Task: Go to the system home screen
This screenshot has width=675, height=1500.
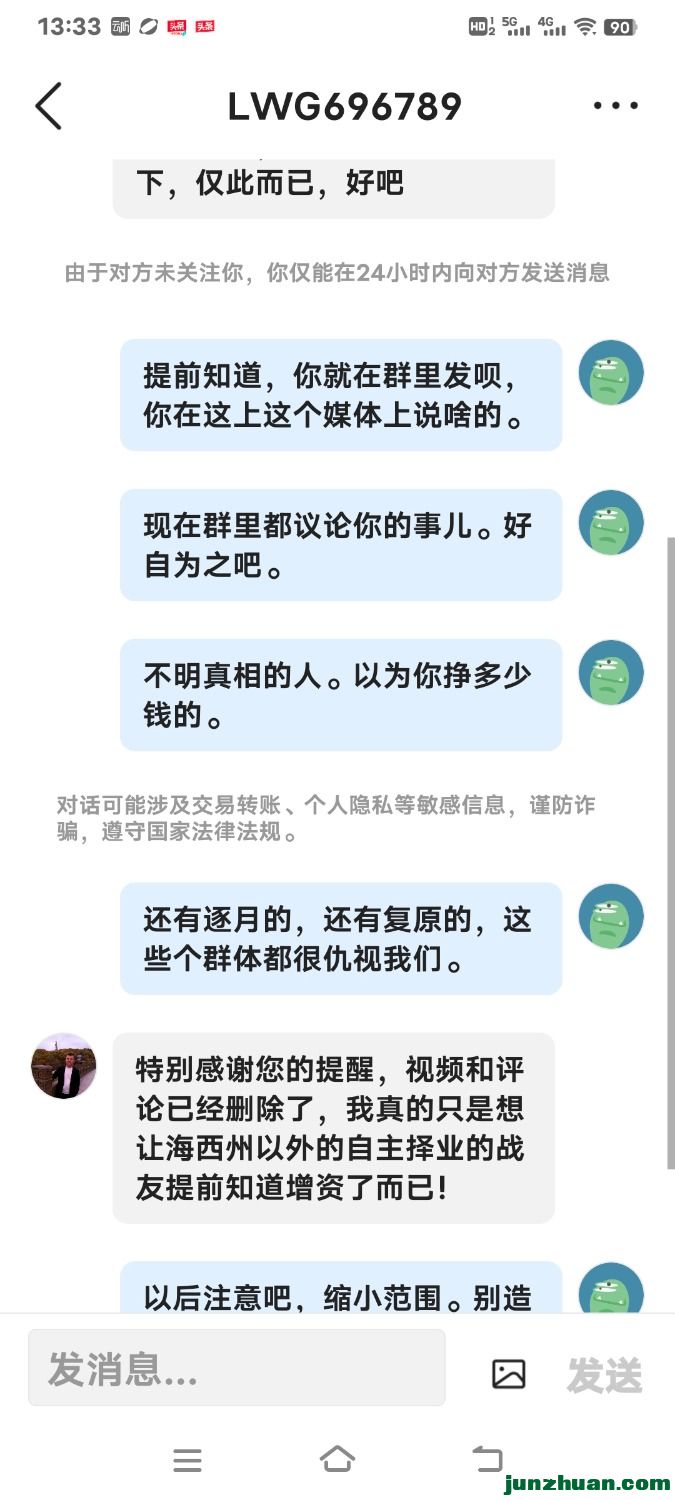Action: [x=337, y=1460]
